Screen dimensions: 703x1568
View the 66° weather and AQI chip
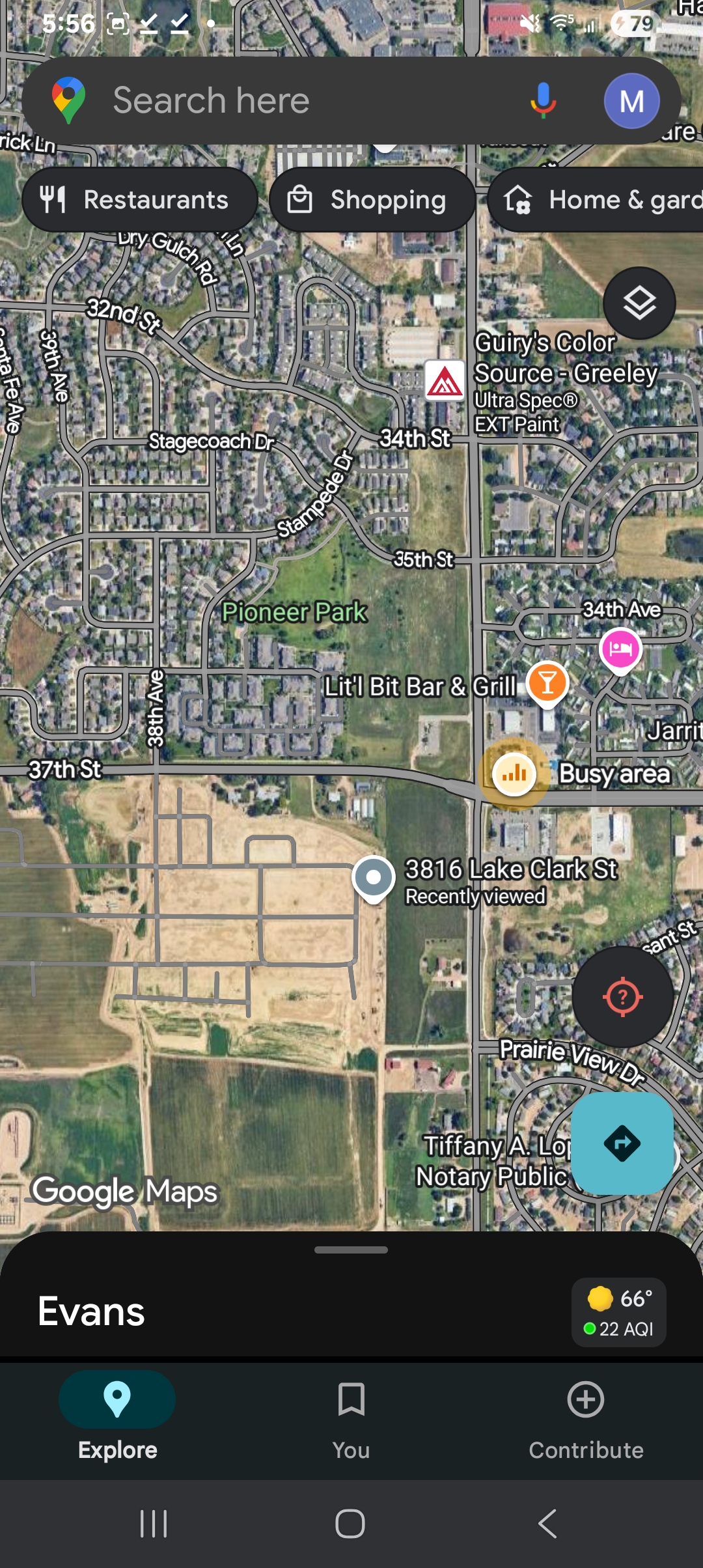pos(618,1311)
